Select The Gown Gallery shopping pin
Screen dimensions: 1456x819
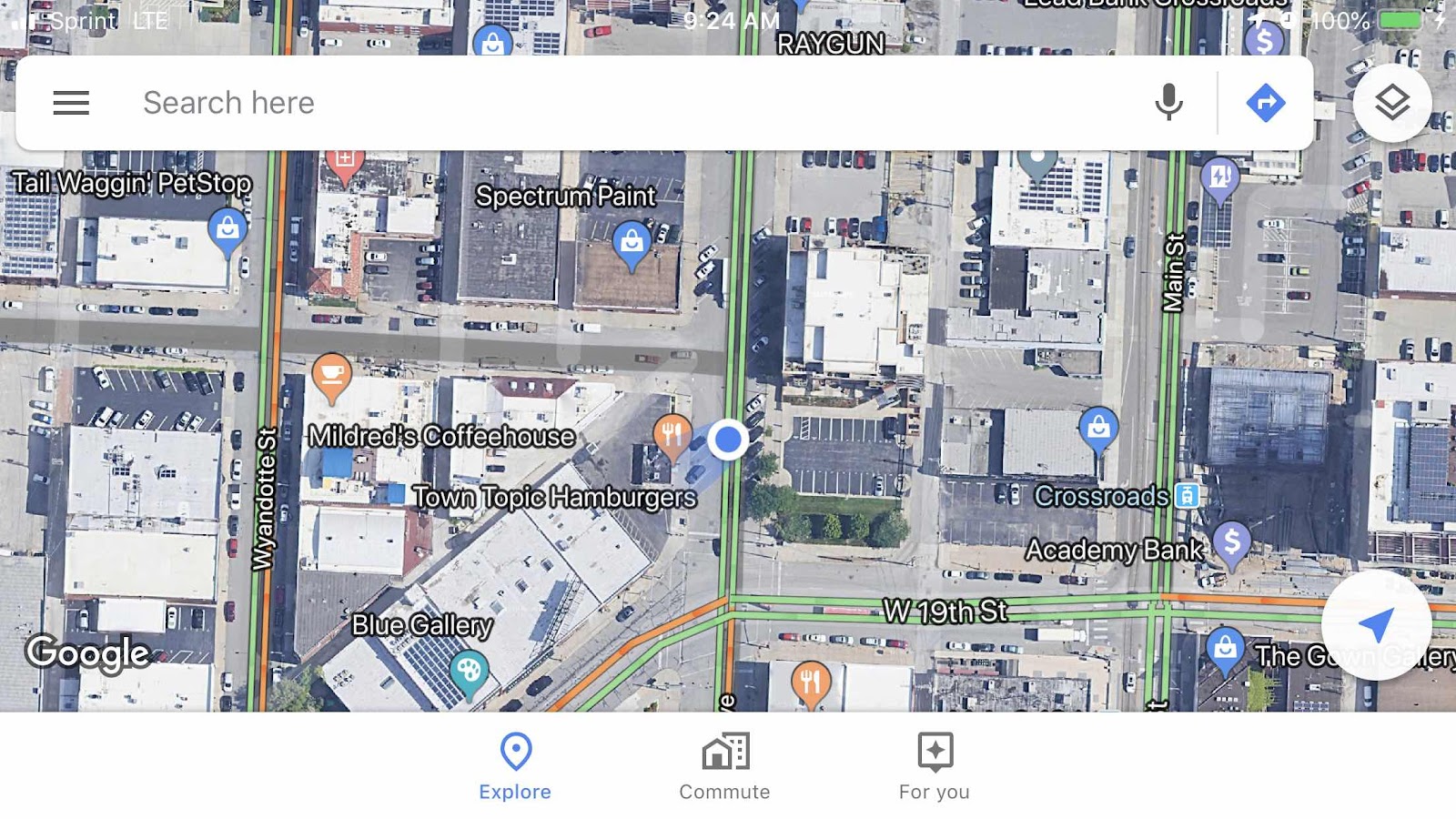[x=1225, y=649]
